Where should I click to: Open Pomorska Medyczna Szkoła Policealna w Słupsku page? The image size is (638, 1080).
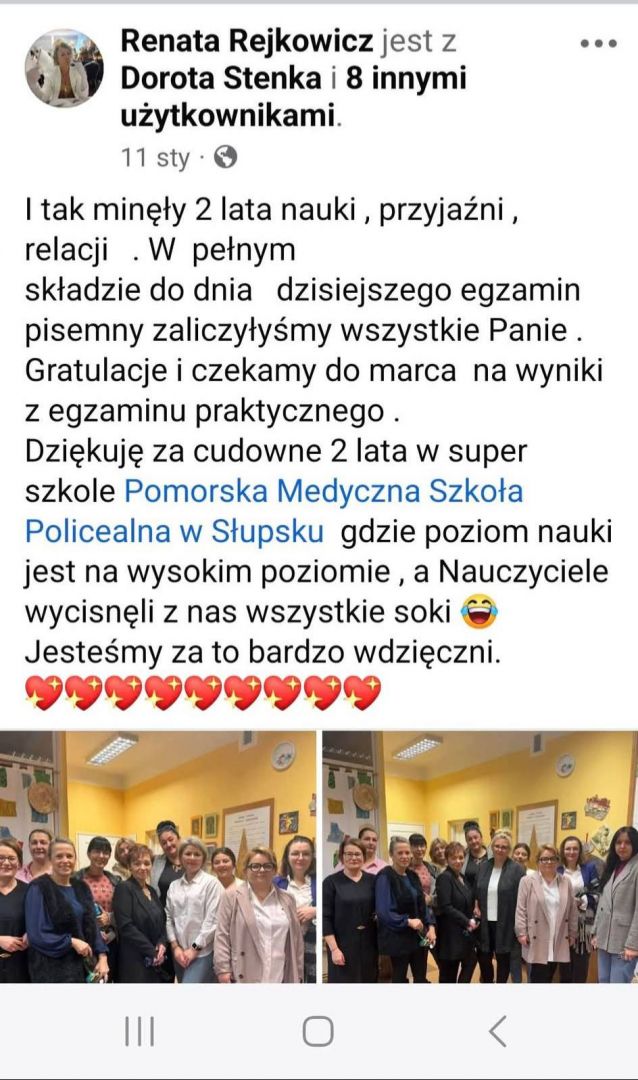click(274, 511)
